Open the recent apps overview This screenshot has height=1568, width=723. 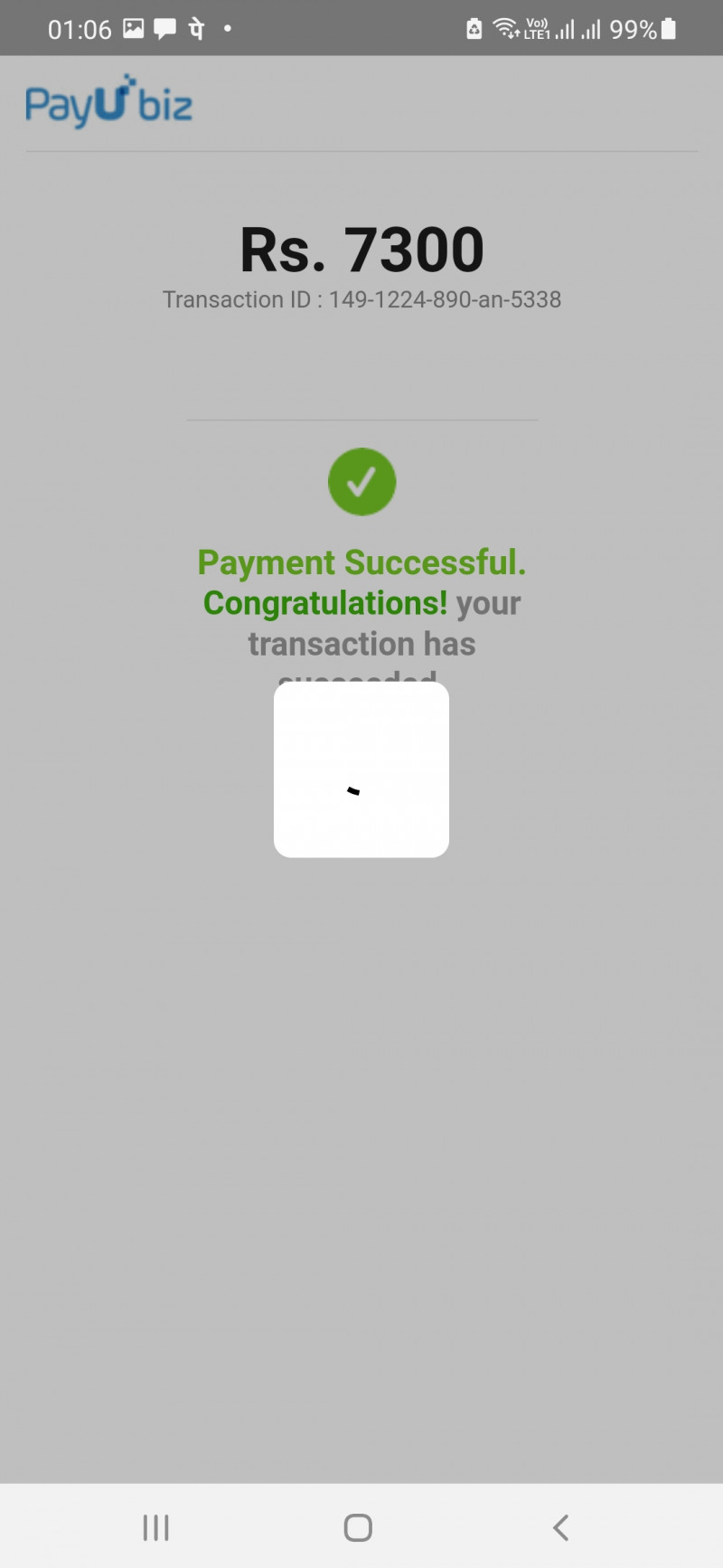click(156, 1527)
